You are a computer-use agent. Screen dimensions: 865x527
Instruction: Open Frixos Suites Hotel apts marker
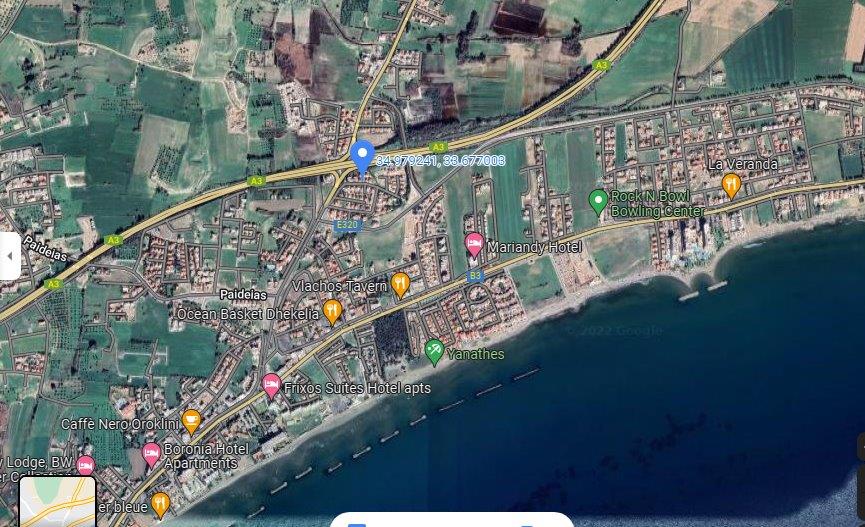(x=271, y=384)
